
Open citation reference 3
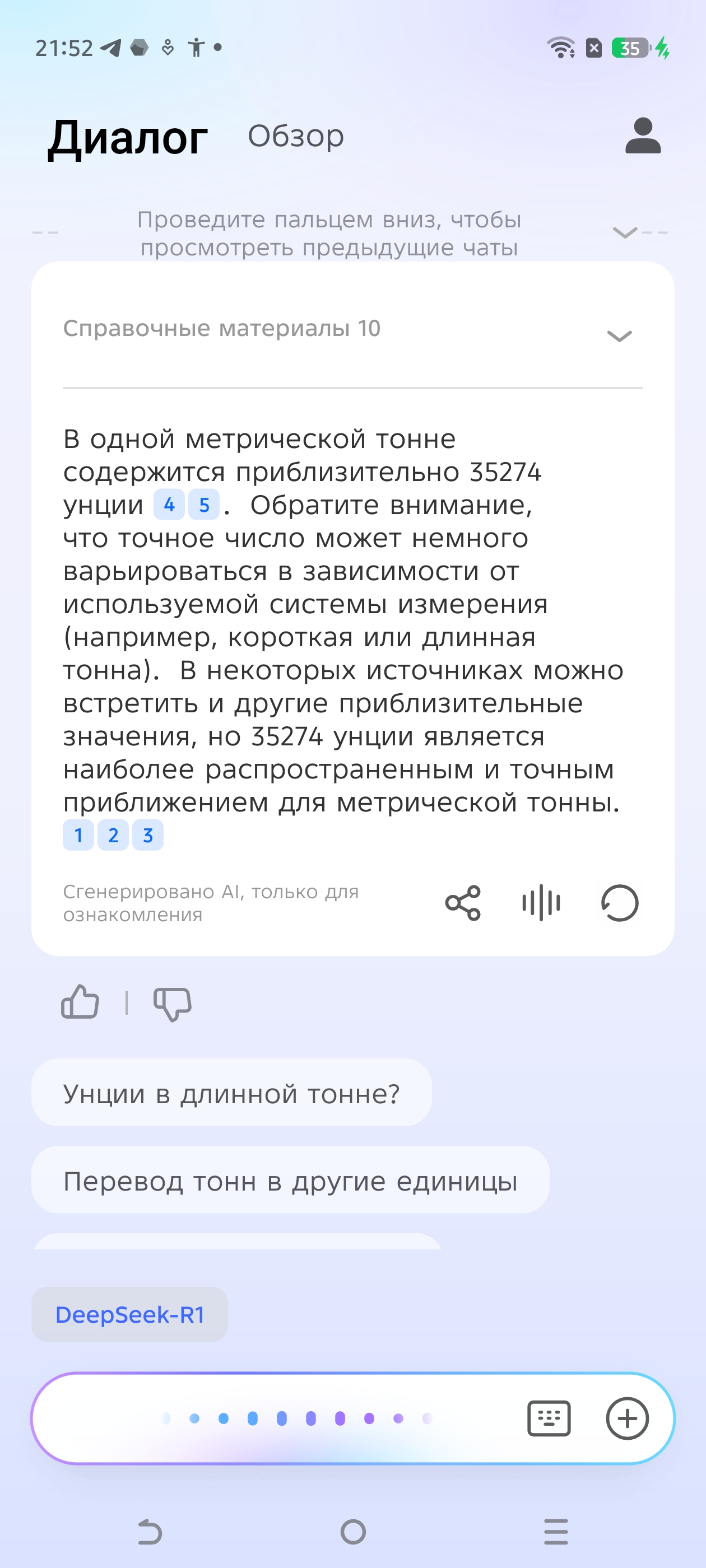click(148, 835)
